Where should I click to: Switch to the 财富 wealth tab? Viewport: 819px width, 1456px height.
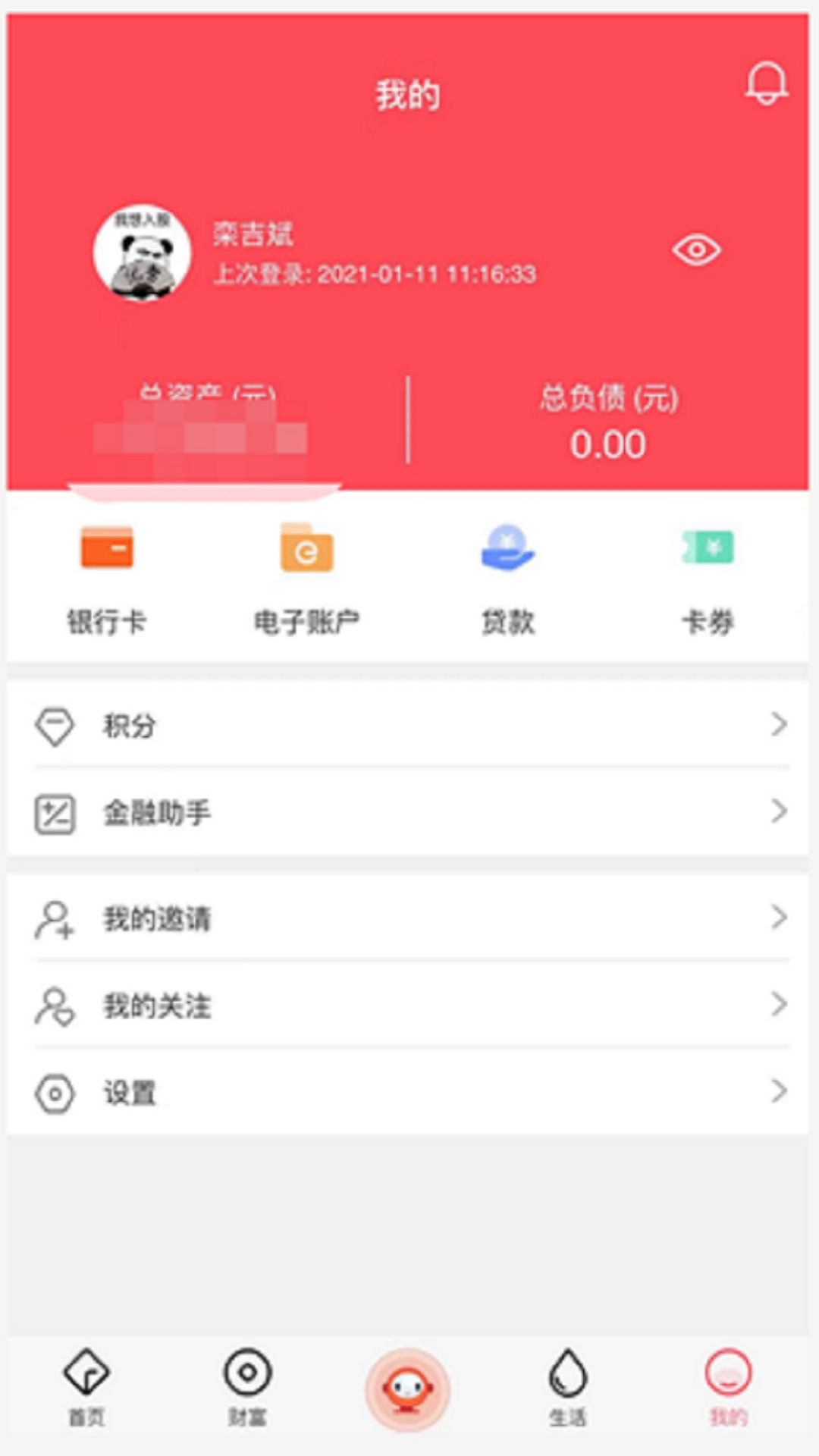point(247,1388)
